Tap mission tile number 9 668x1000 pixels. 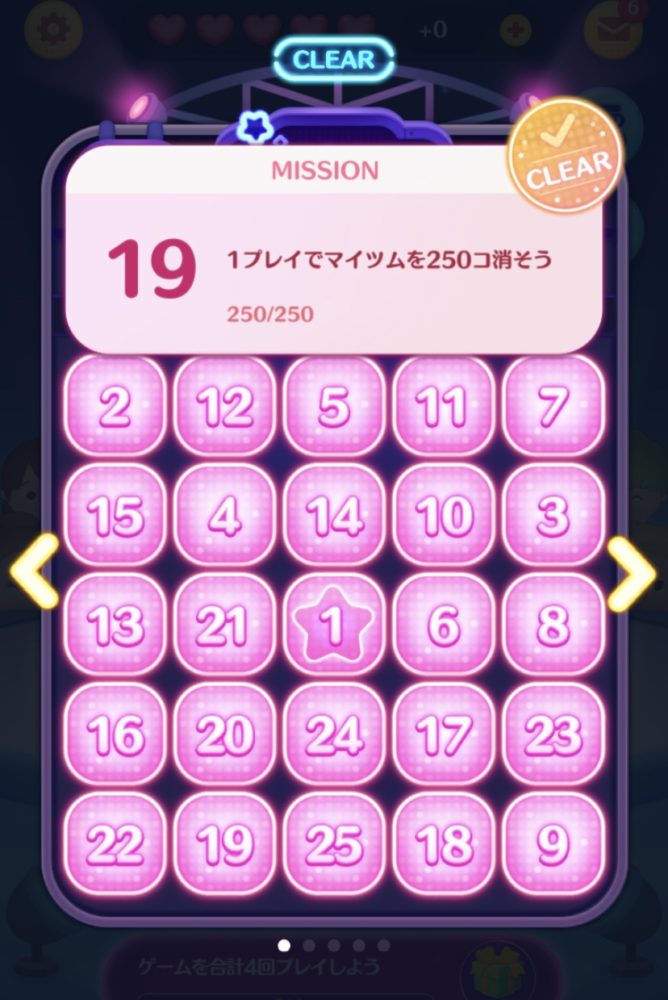click(x=552, y=846)
